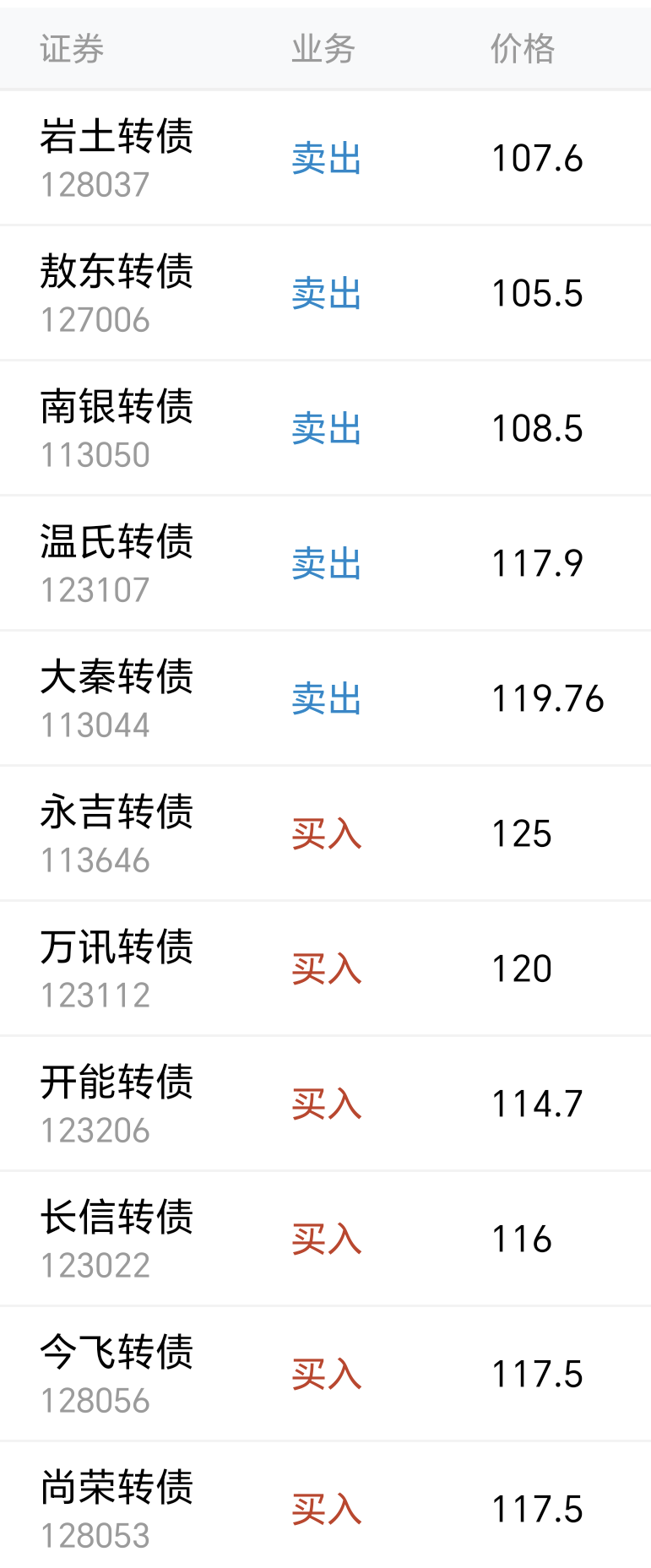The width and height of the screenshot is (651, 1568).
Task: Select the 万讯转债 123112 buy entry
Action: tap(325, 968)
